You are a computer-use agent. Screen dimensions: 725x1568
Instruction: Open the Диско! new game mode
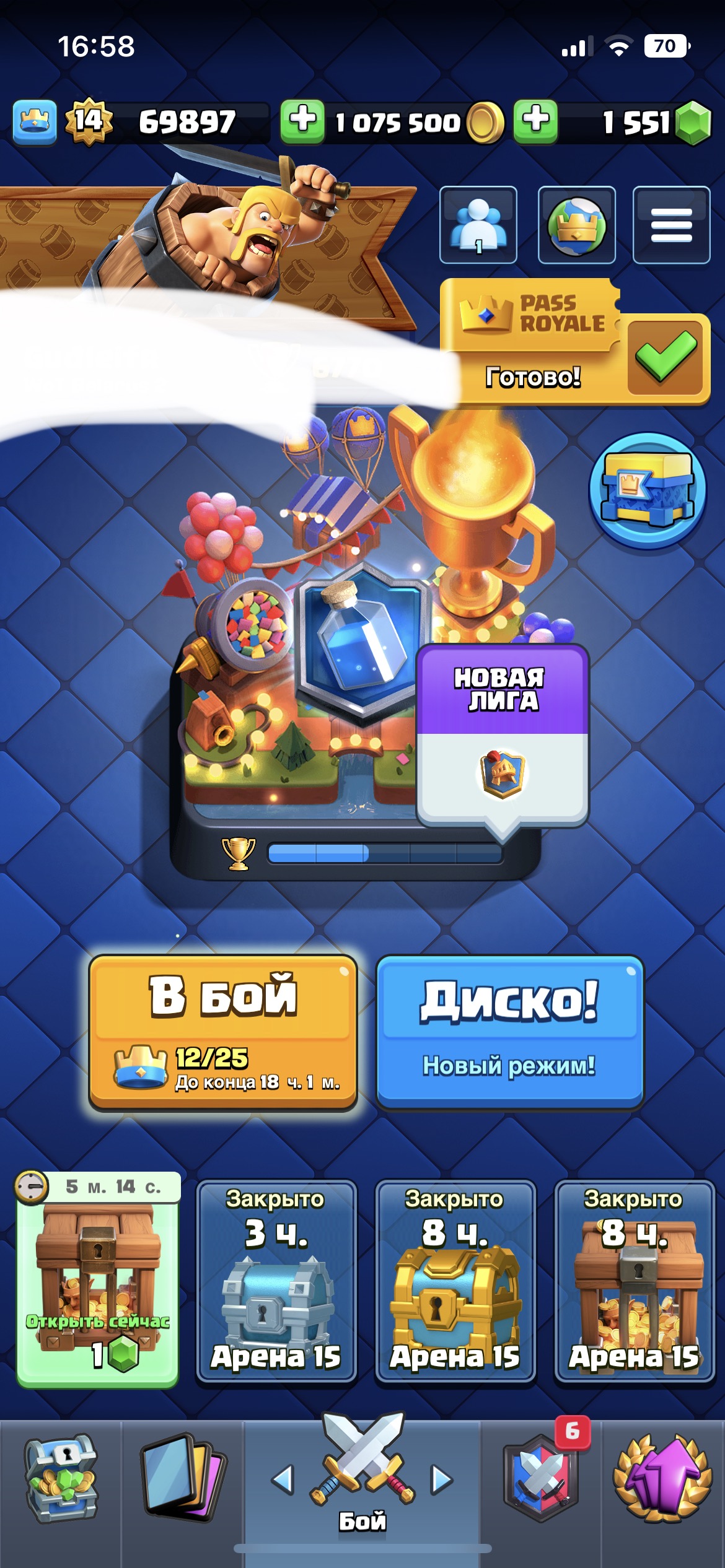[509, 1032]
